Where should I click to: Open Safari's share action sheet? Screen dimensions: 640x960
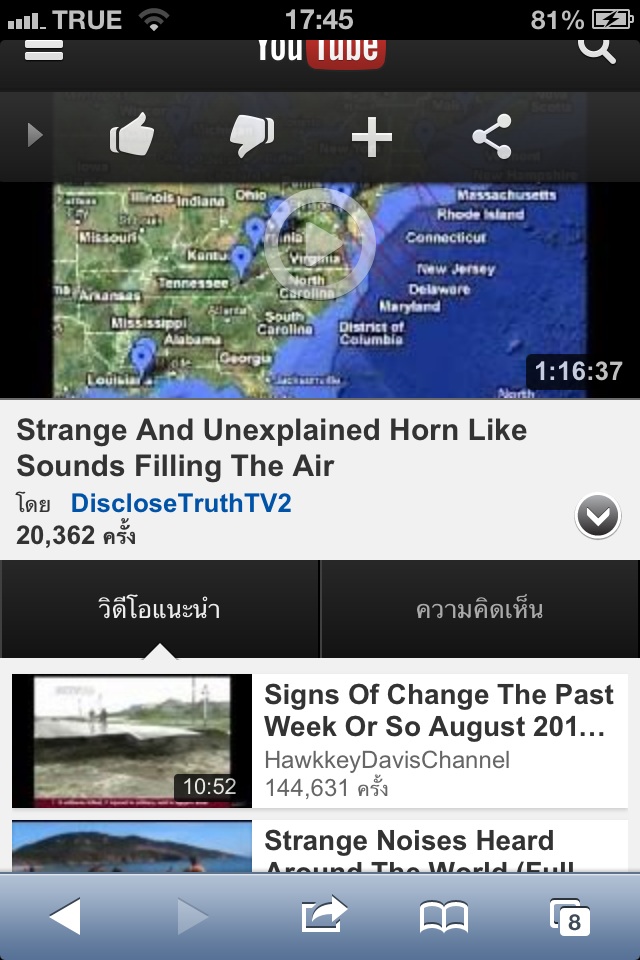(323, 916)
